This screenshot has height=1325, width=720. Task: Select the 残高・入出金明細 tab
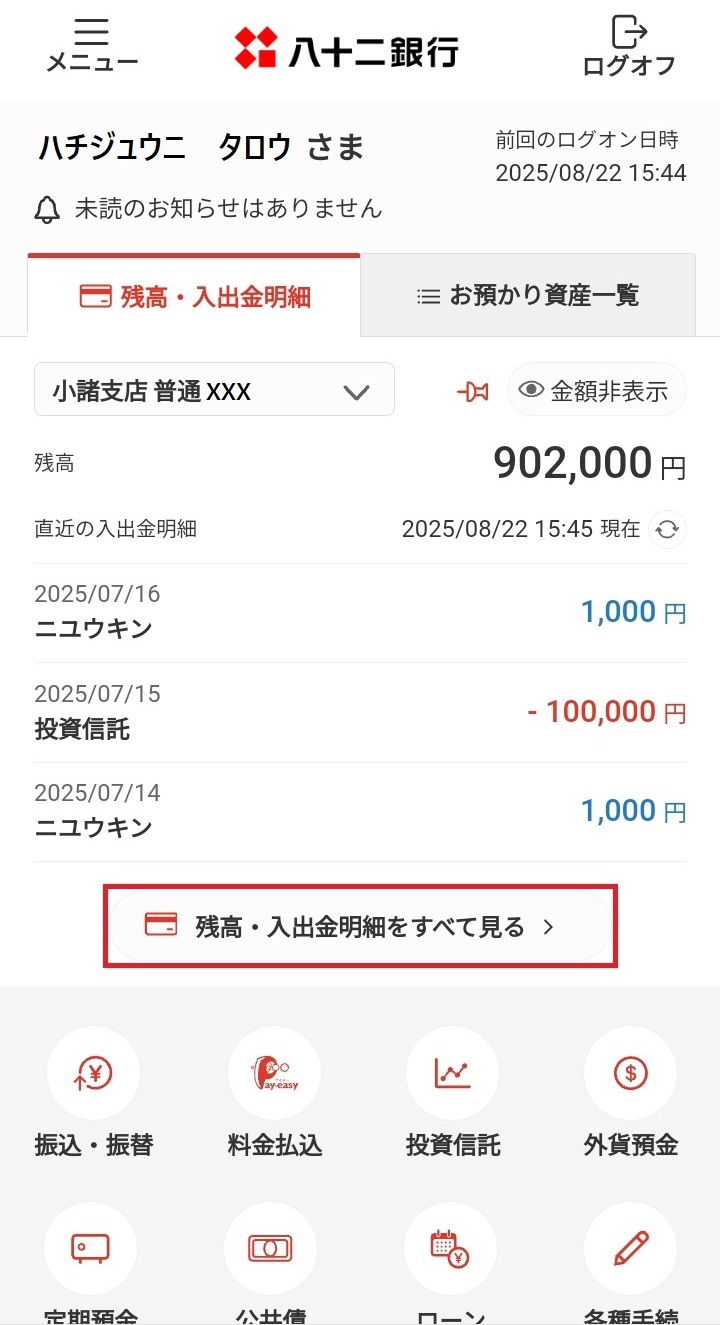194,296
